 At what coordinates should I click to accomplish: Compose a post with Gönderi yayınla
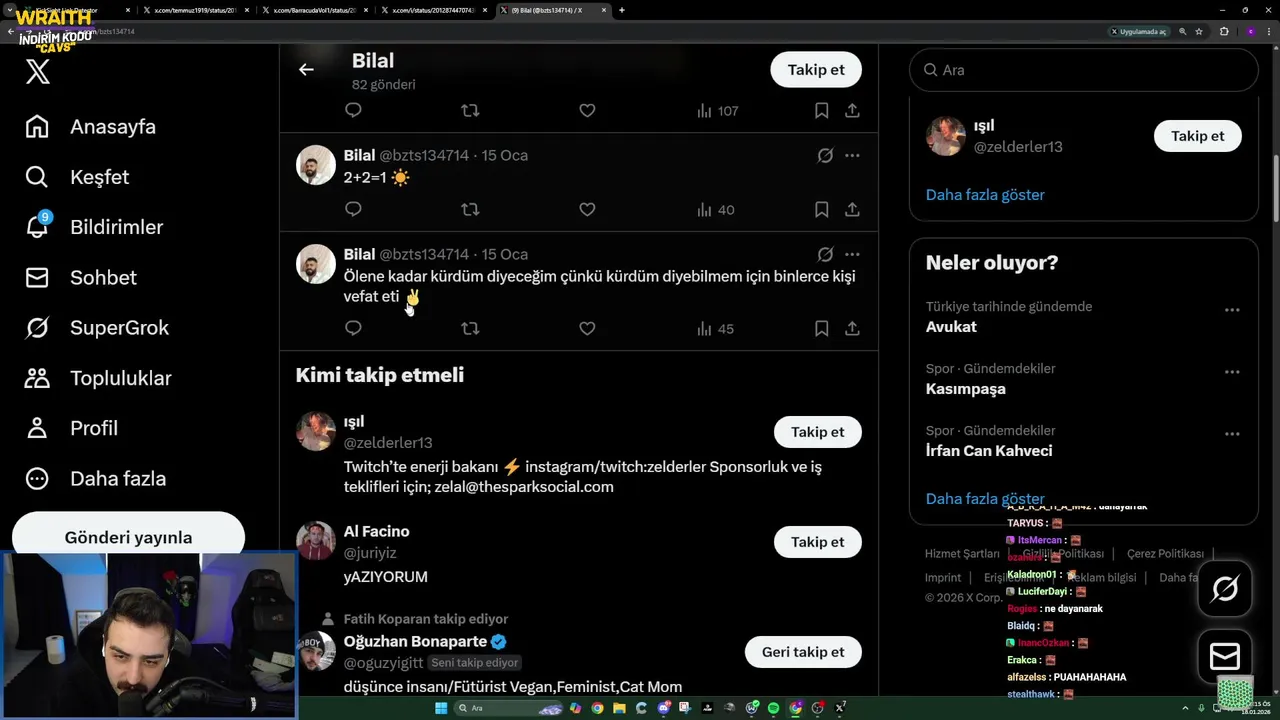(x=128, y=537)
